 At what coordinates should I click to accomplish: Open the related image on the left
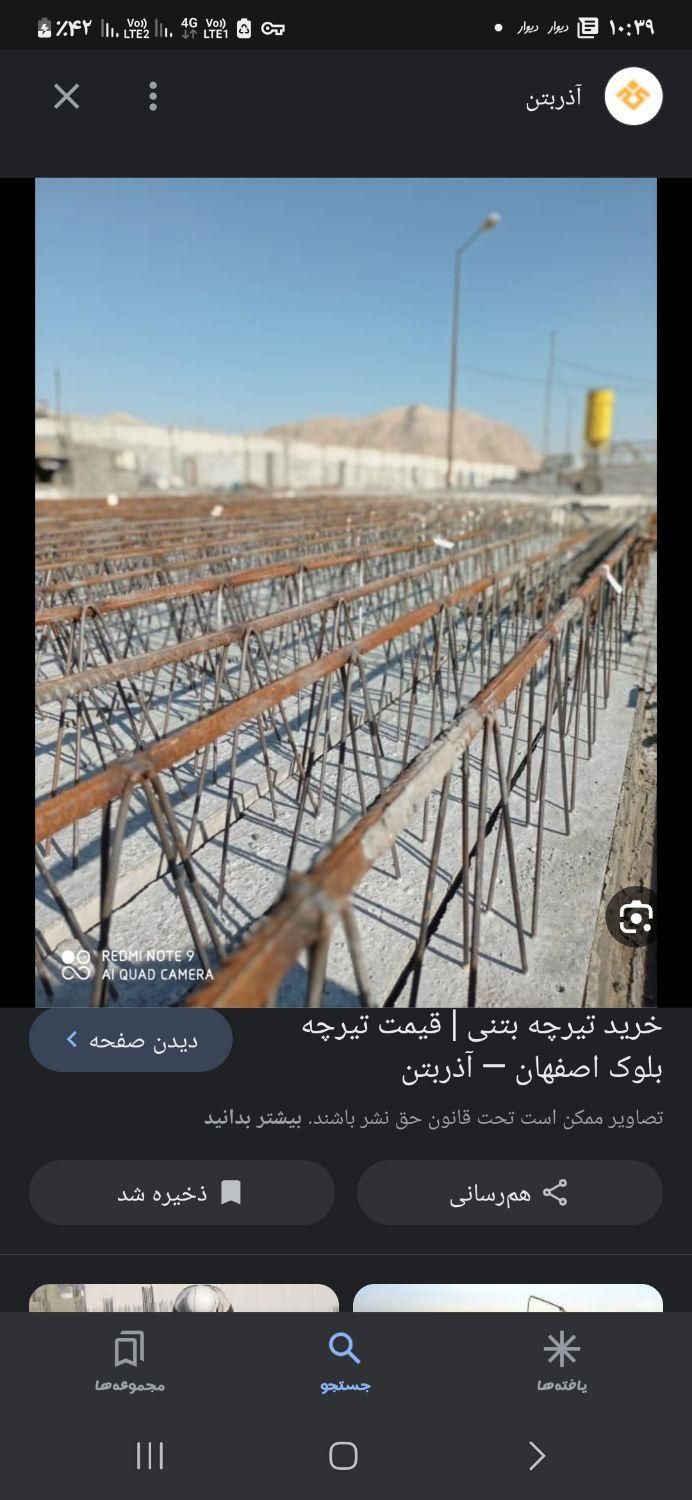184,1297
